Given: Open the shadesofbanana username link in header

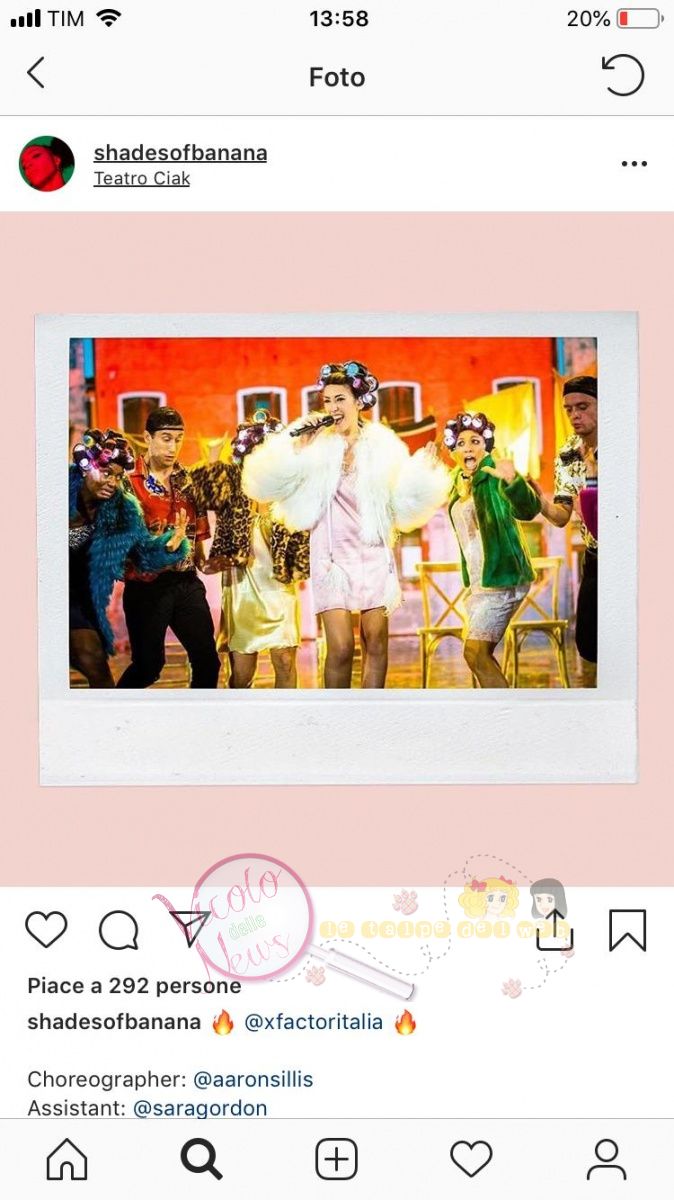Looking at the screenshot, I should pyautogui.click(x=180, y=153).
